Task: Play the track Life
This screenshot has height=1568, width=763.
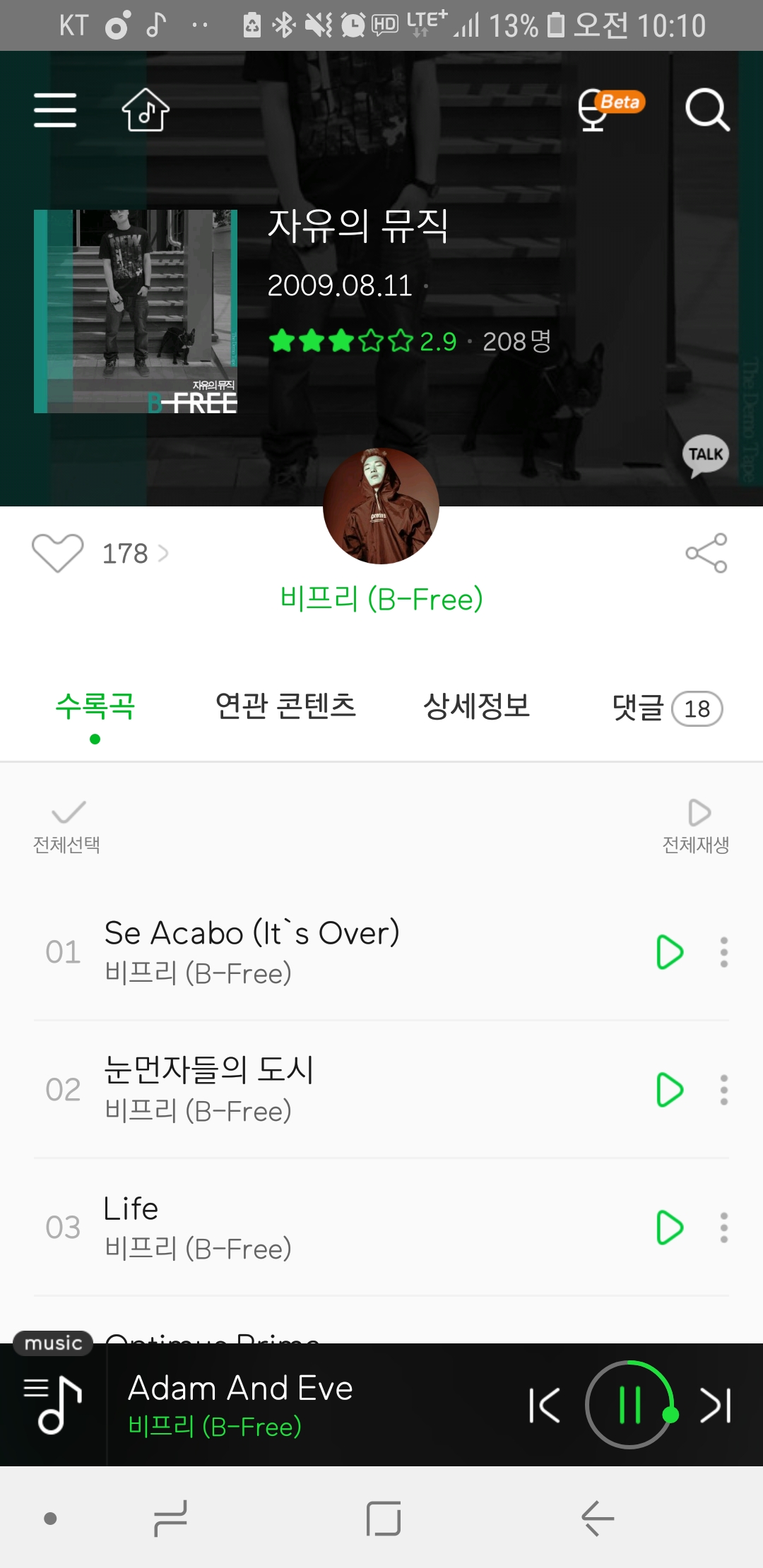Action: 669,1228
